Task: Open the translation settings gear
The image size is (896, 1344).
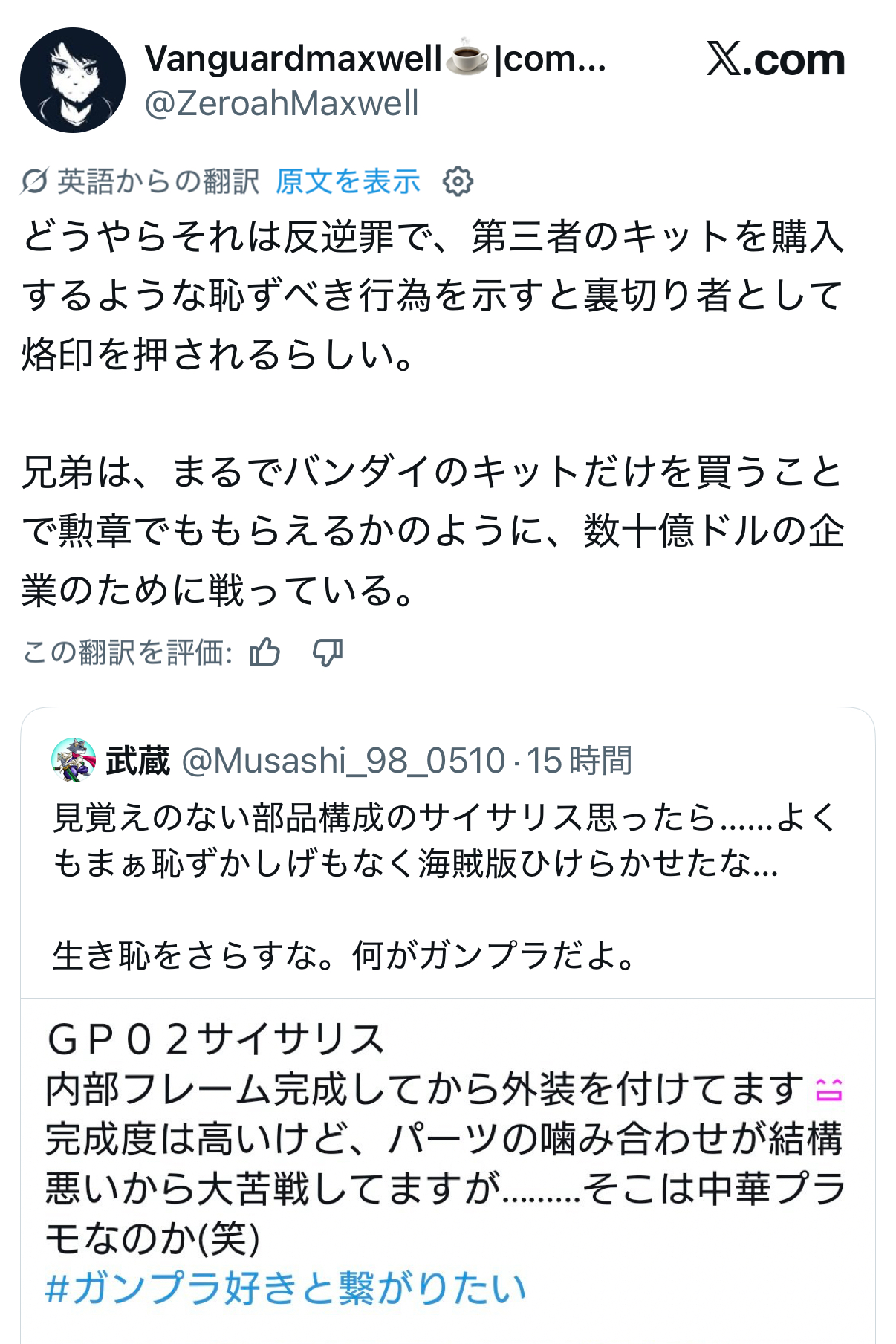Action: [x=458, y=181]
